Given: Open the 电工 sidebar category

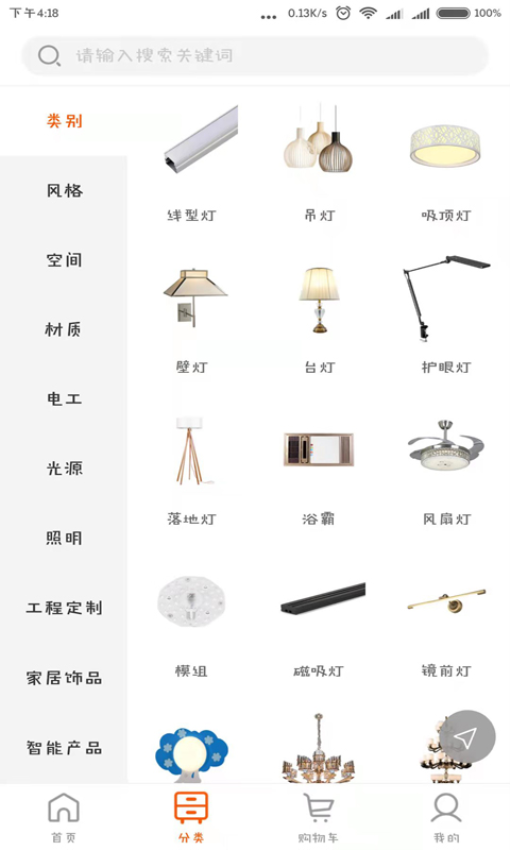Looking at the screenshot, I should coord(64,399).
